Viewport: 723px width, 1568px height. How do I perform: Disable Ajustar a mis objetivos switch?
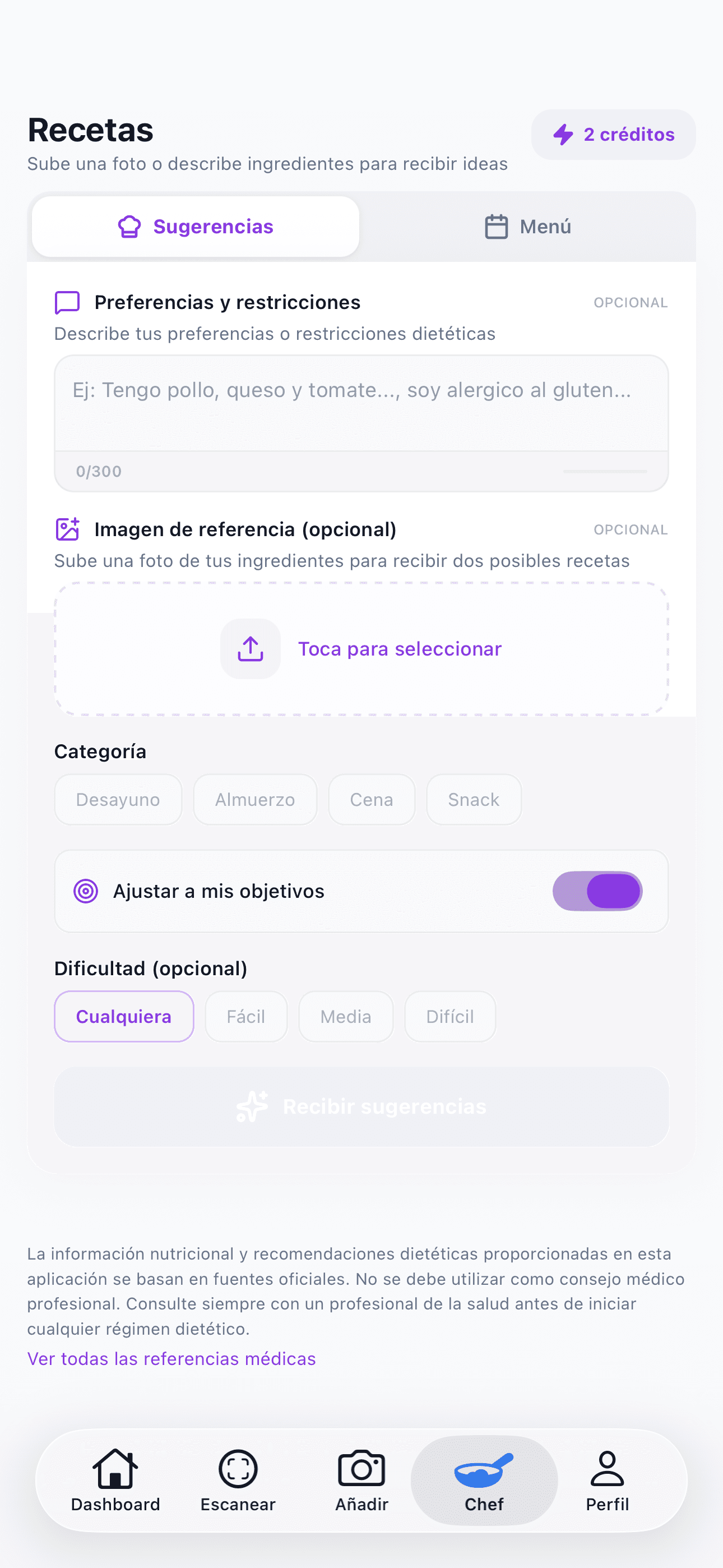[597, 891]
